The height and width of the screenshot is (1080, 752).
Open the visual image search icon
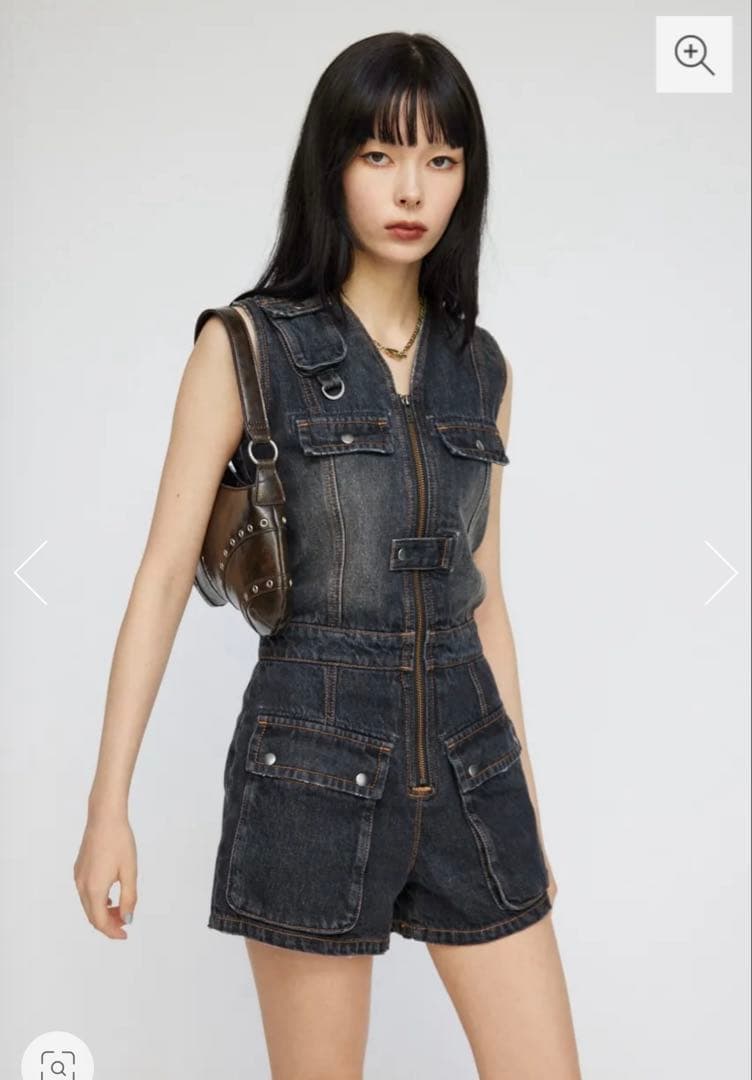click(x=57, y=1062)
